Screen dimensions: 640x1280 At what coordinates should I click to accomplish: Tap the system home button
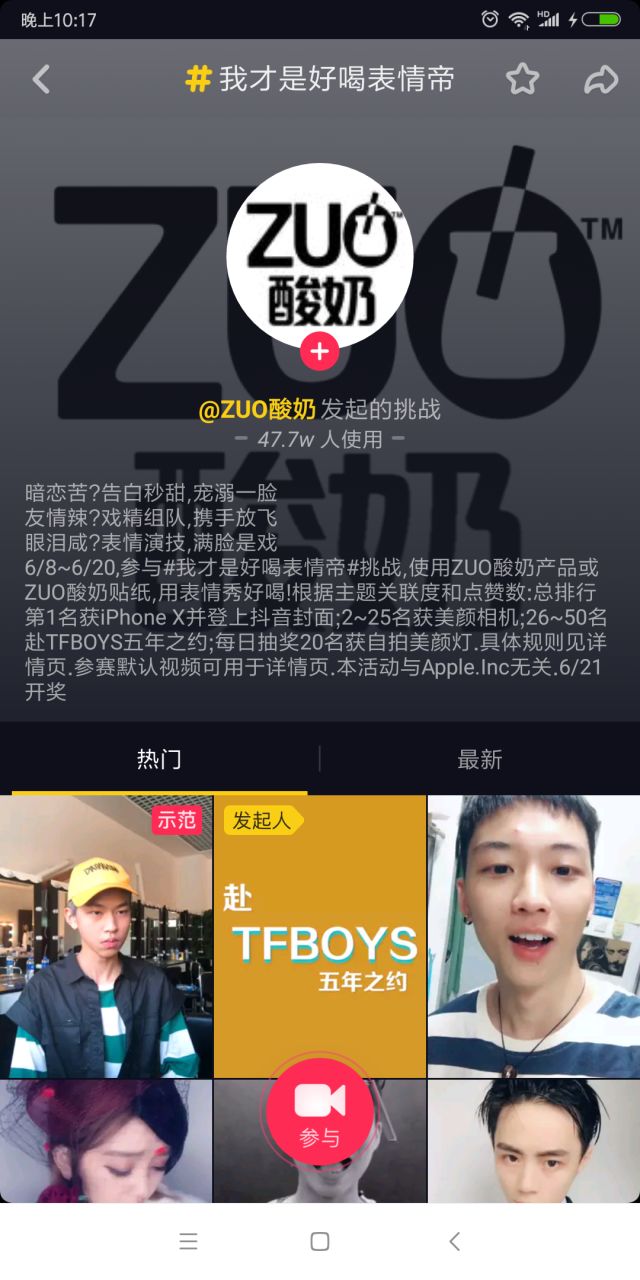click(x=320, y=1242)
